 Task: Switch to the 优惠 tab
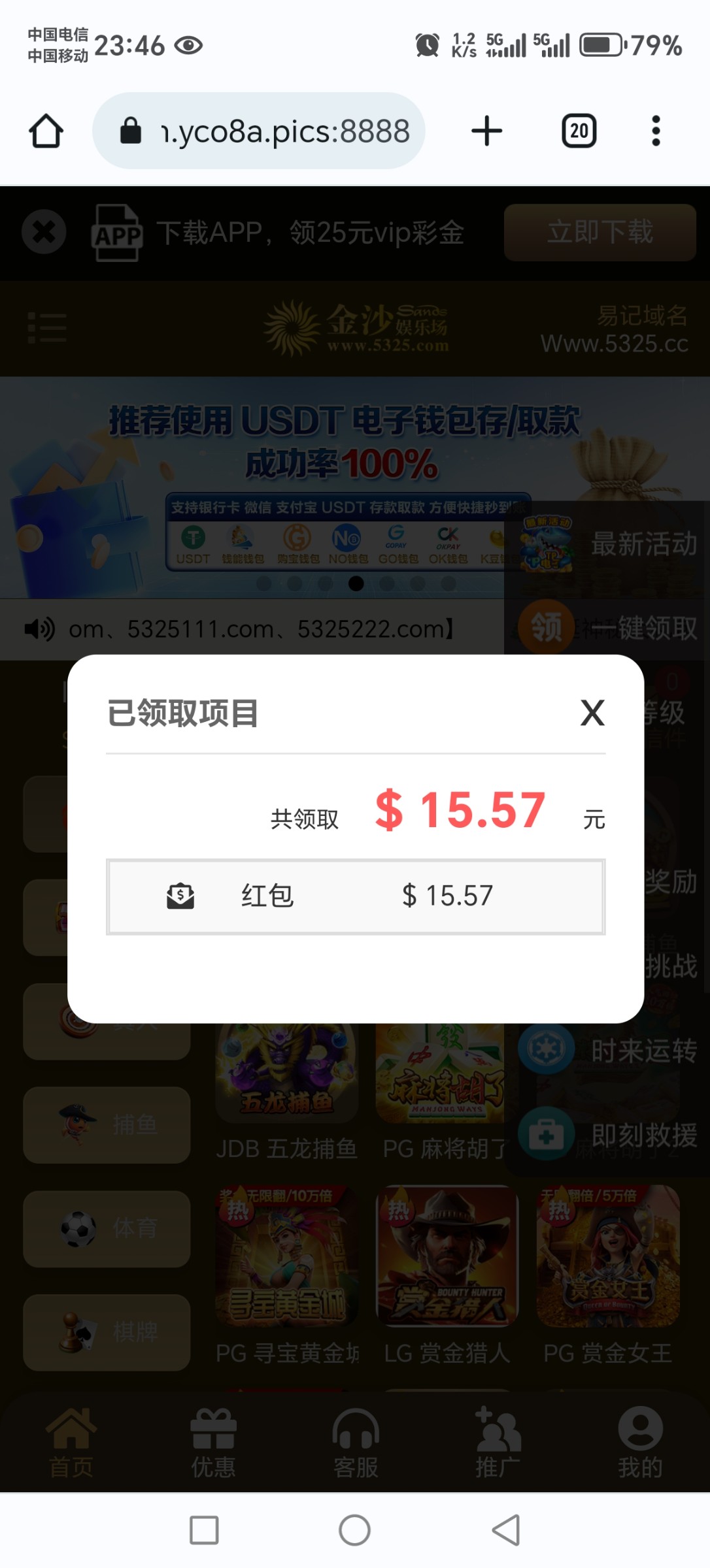[x=213, y=1445]
